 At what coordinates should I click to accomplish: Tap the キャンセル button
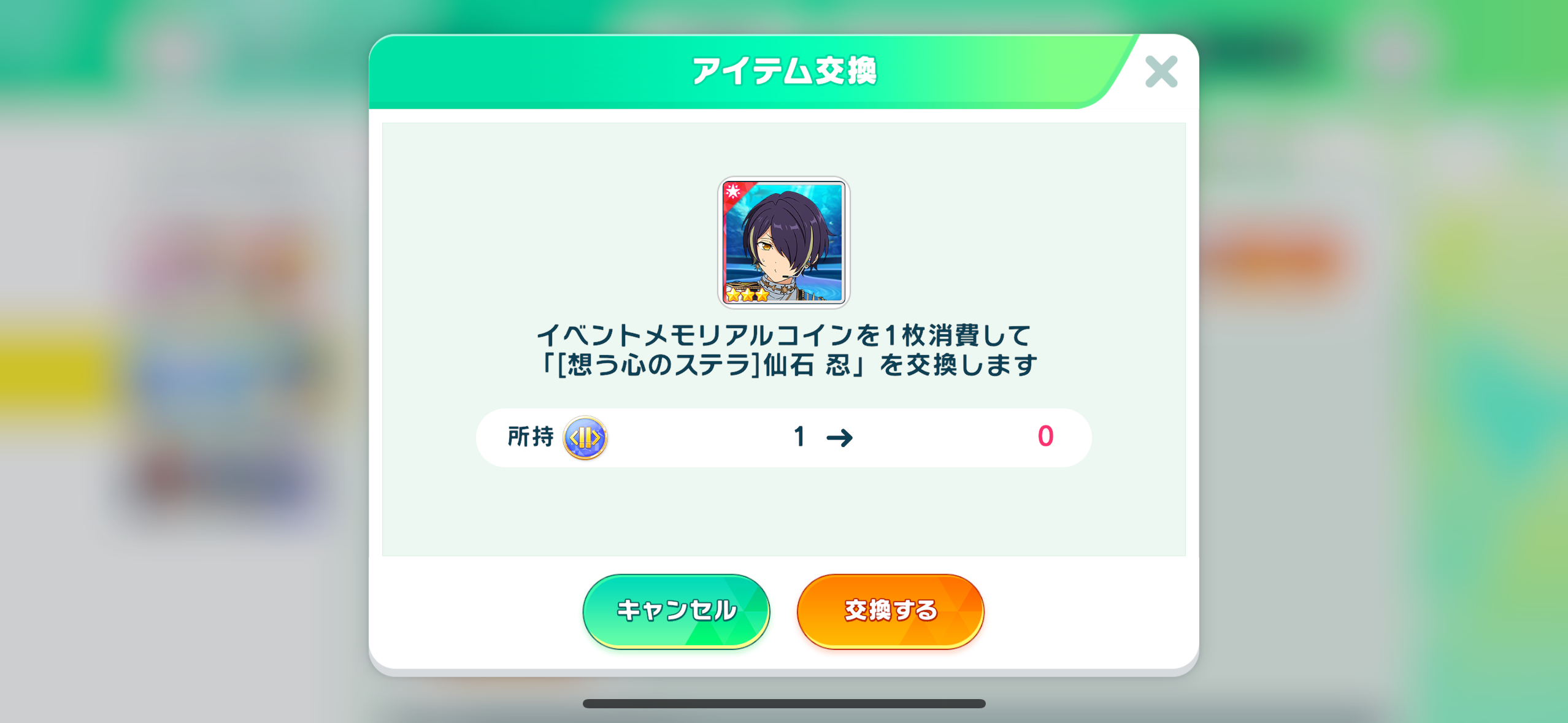click(x=676, y=610)
